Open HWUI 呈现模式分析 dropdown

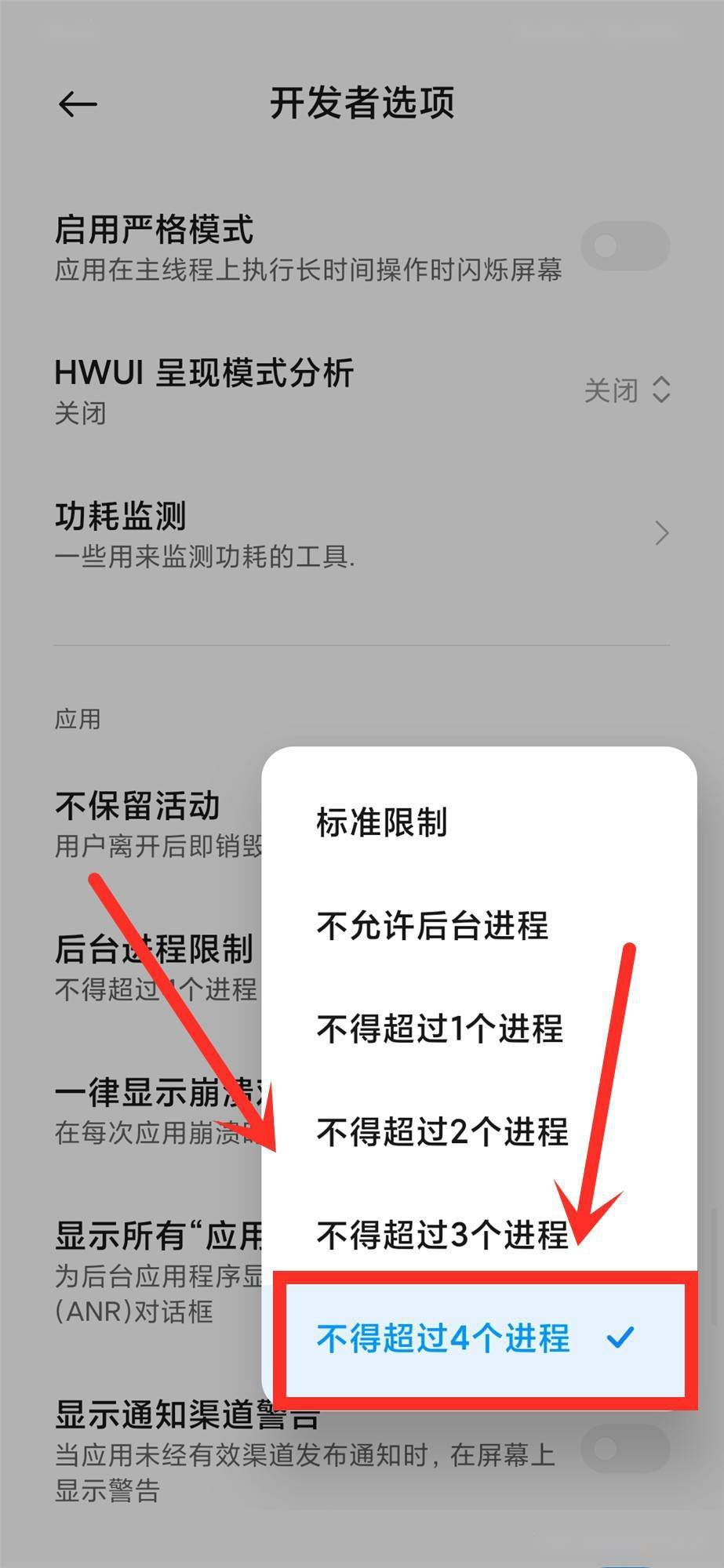tap(626, 390)
